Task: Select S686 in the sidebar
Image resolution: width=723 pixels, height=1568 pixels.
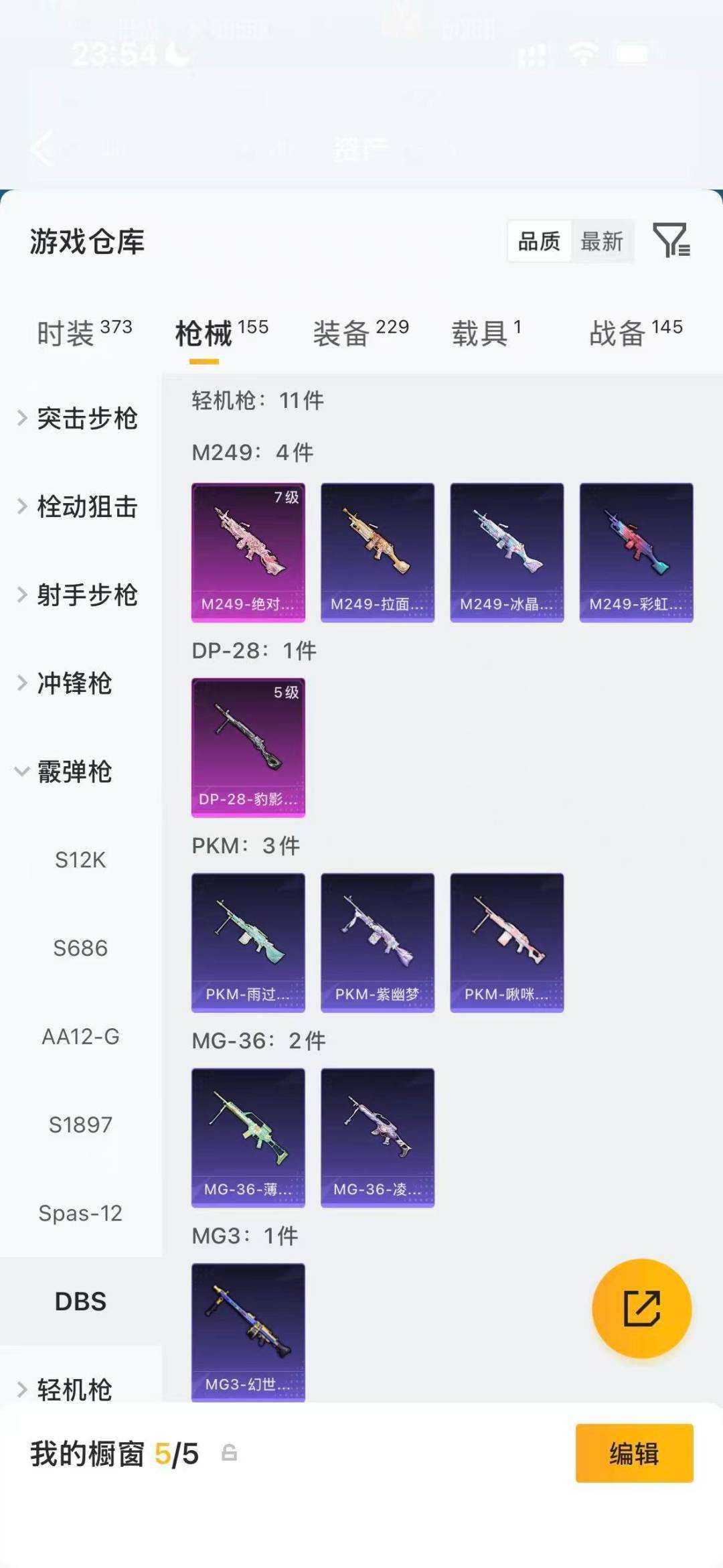Action: (x=82, y=948)
